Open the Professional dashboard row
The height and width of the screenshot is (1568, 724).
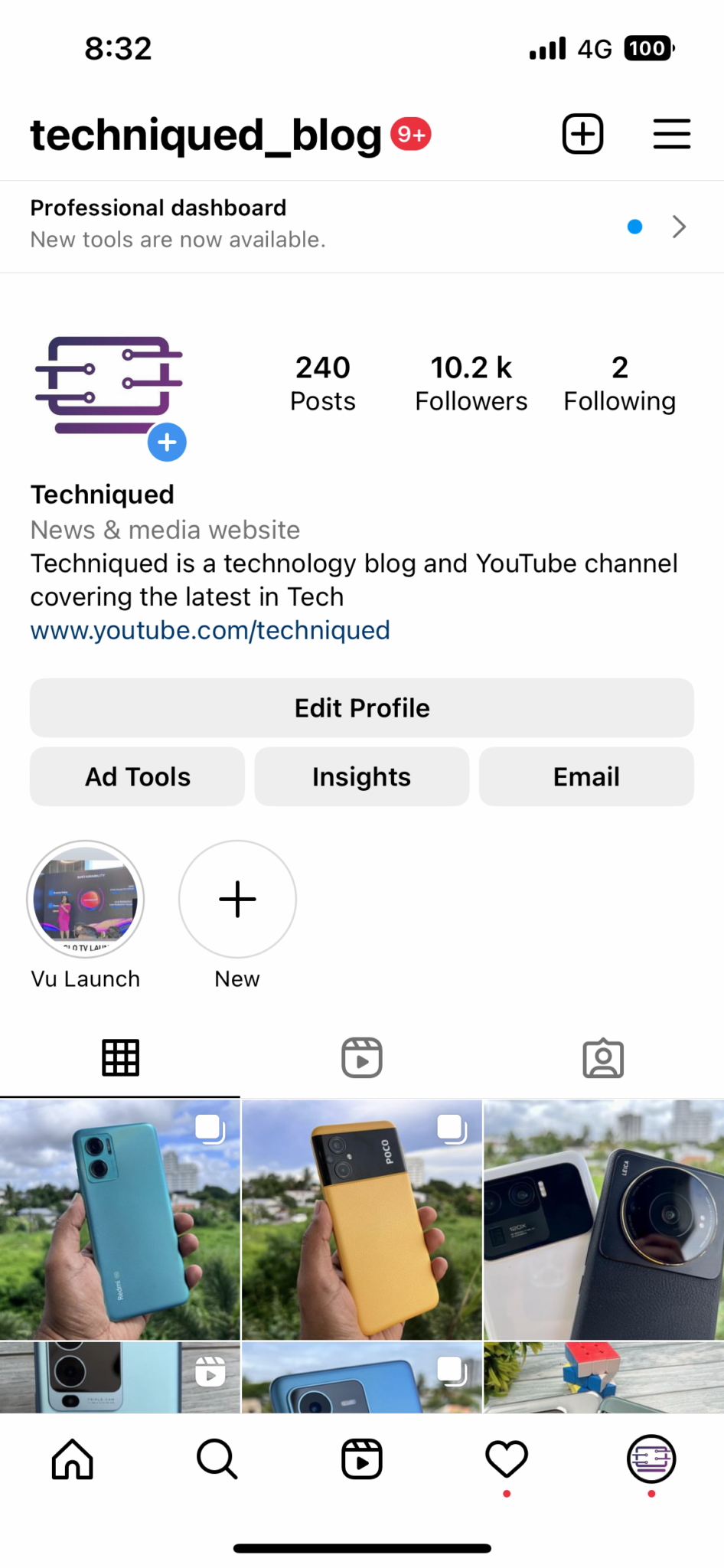click(x=362, y=227)
